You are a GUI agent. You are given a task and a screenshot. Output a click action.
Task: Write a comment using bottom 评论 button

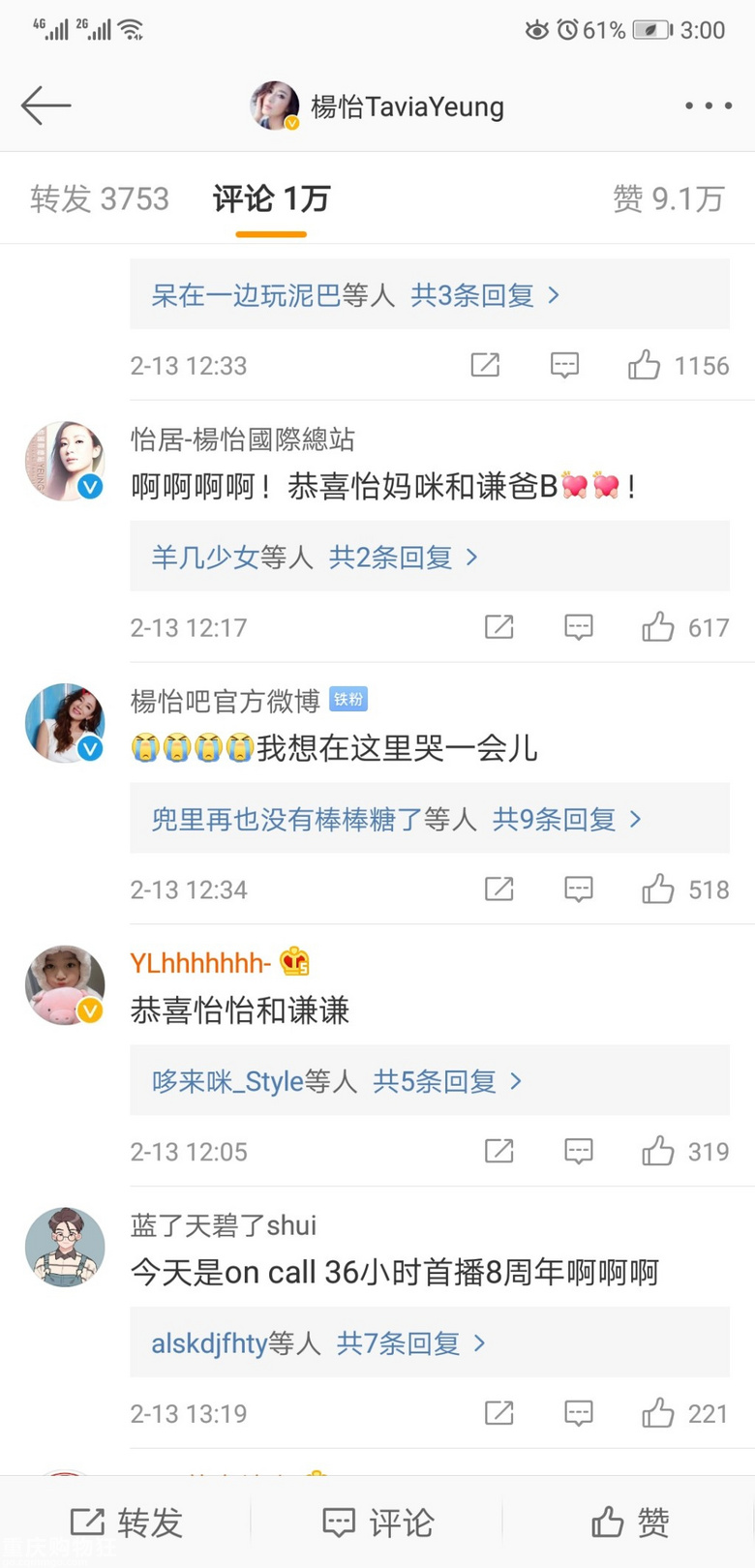[x=377, y=1523]
